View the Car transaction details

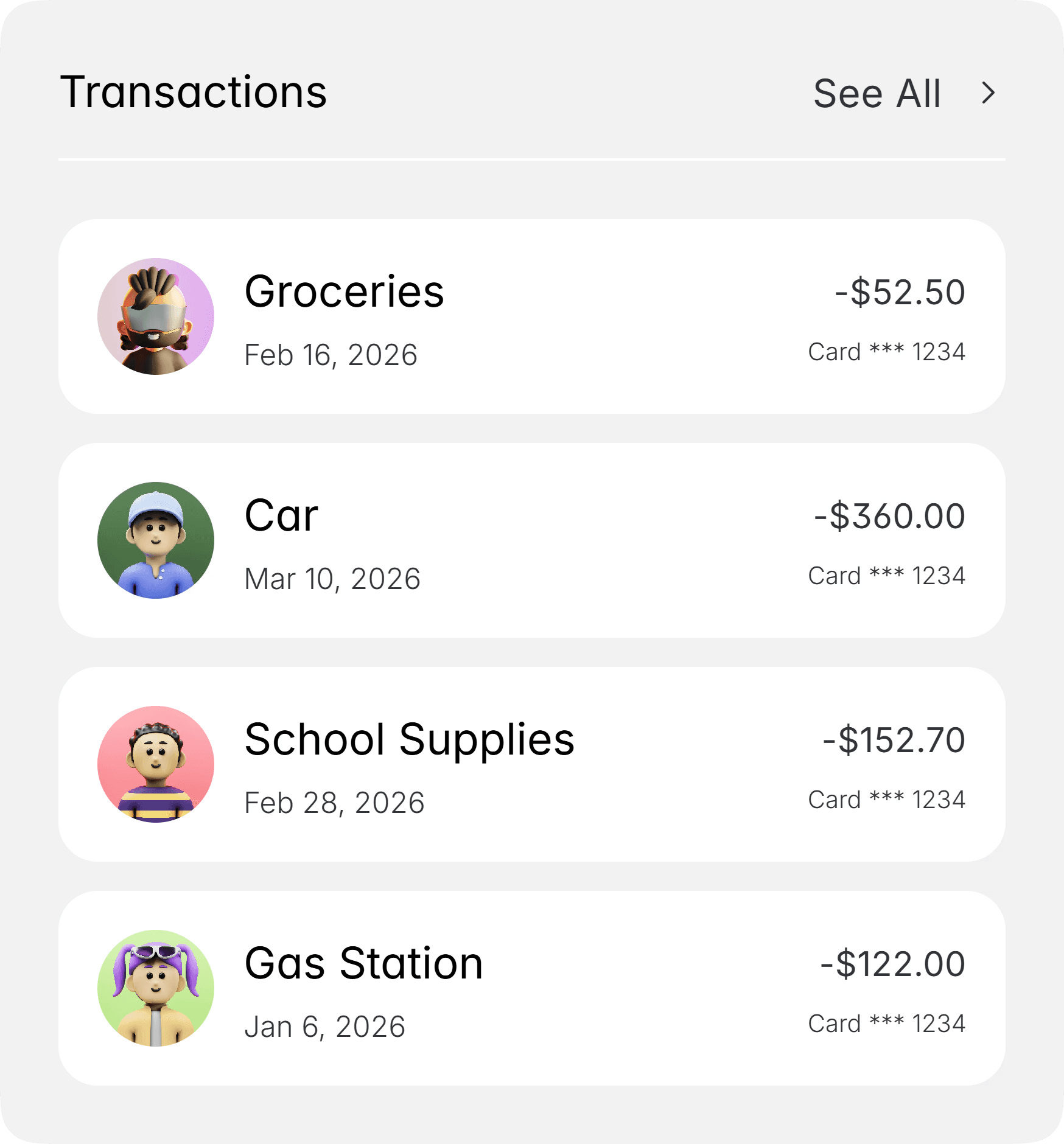pos(531,540)
